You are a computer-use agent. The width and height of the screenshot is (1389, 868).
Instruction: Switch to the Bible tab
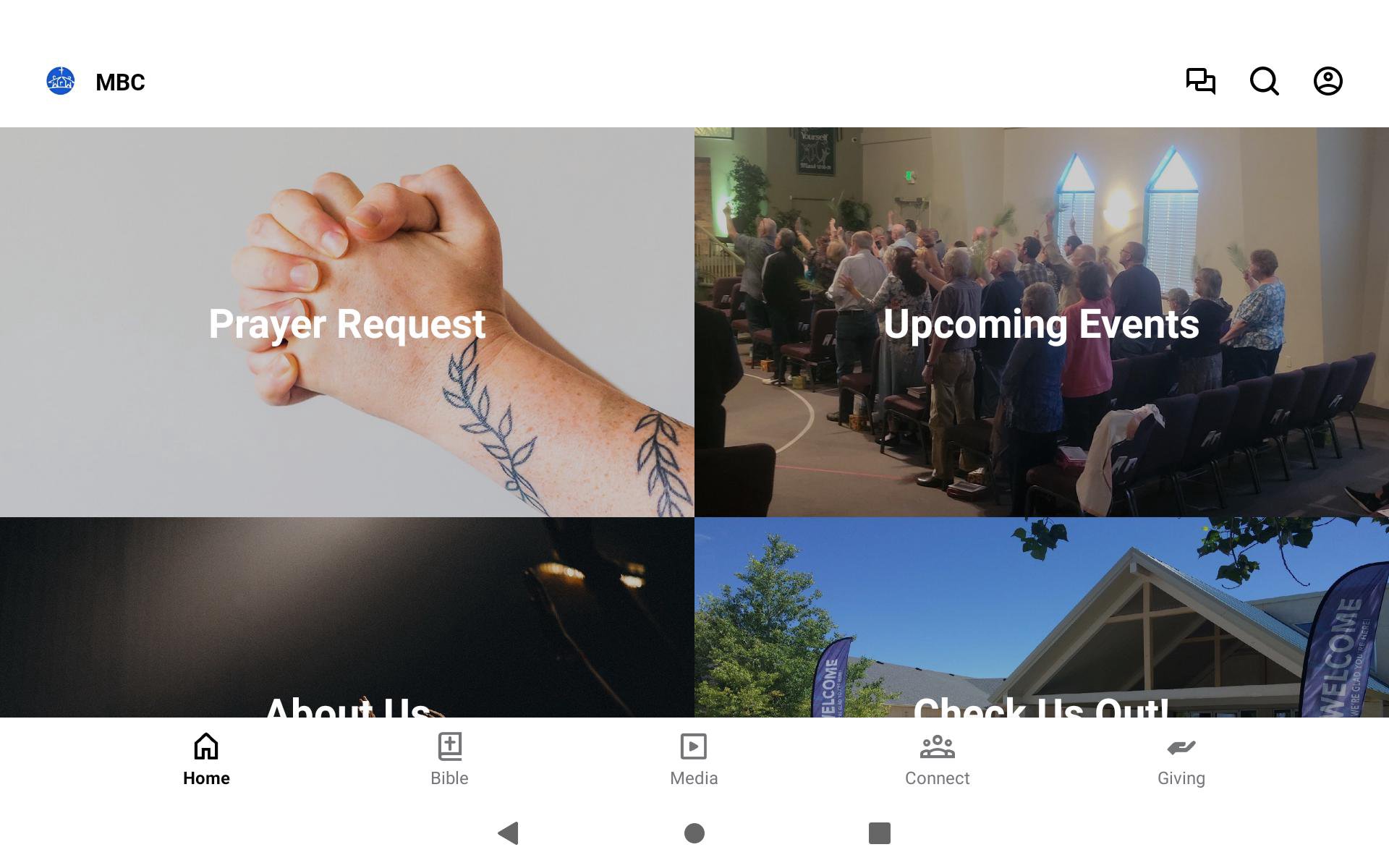tap(449, 759)
